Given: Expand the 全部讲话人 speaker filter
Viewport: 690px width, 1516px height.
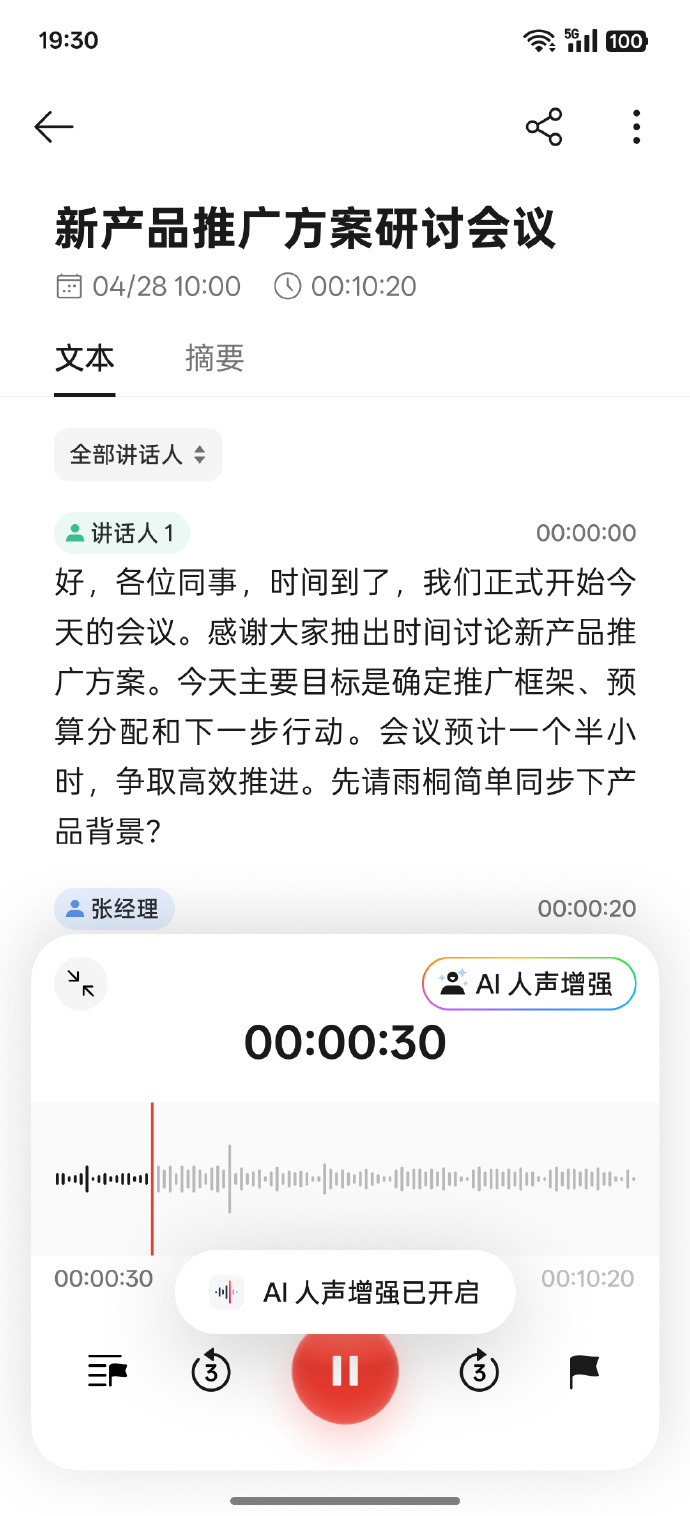Looking at the screenshot, I should 138,455.
